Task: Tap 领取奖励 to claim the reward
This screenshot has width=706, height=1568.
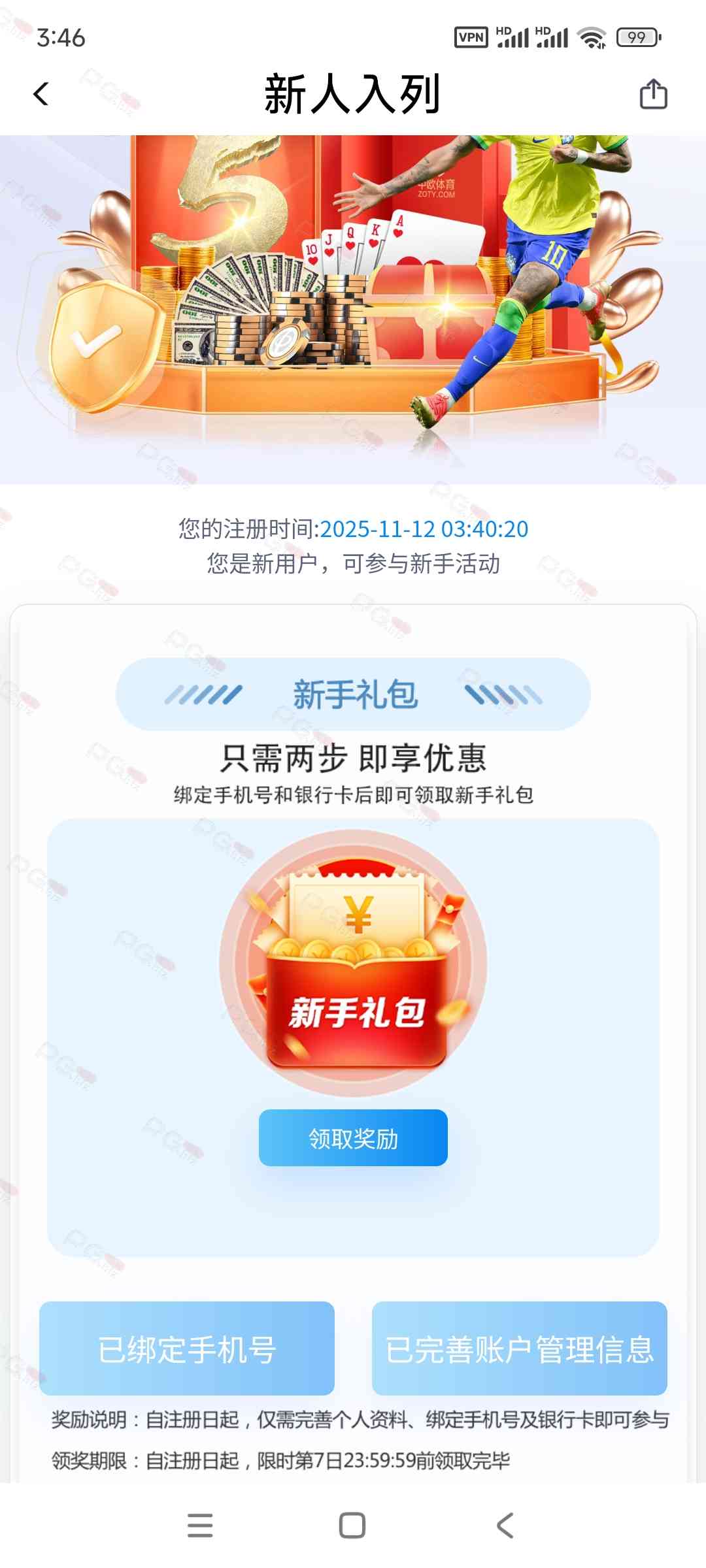Action: [353, 1138]
